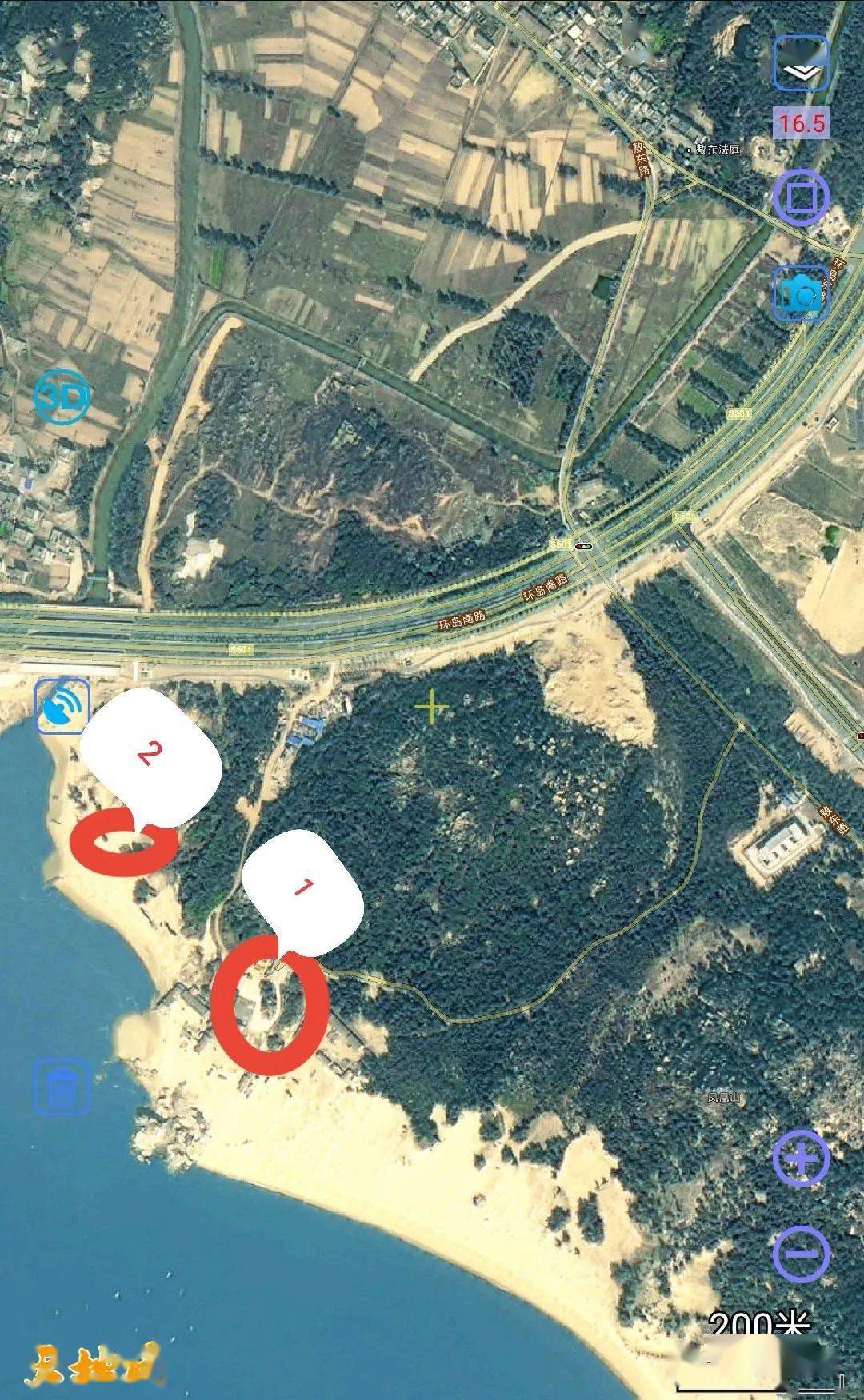This screenshot has width=864, height=1400.
Task: Zoom in with the plus button
Action: pyautogui.click(x=801, y=1159)
